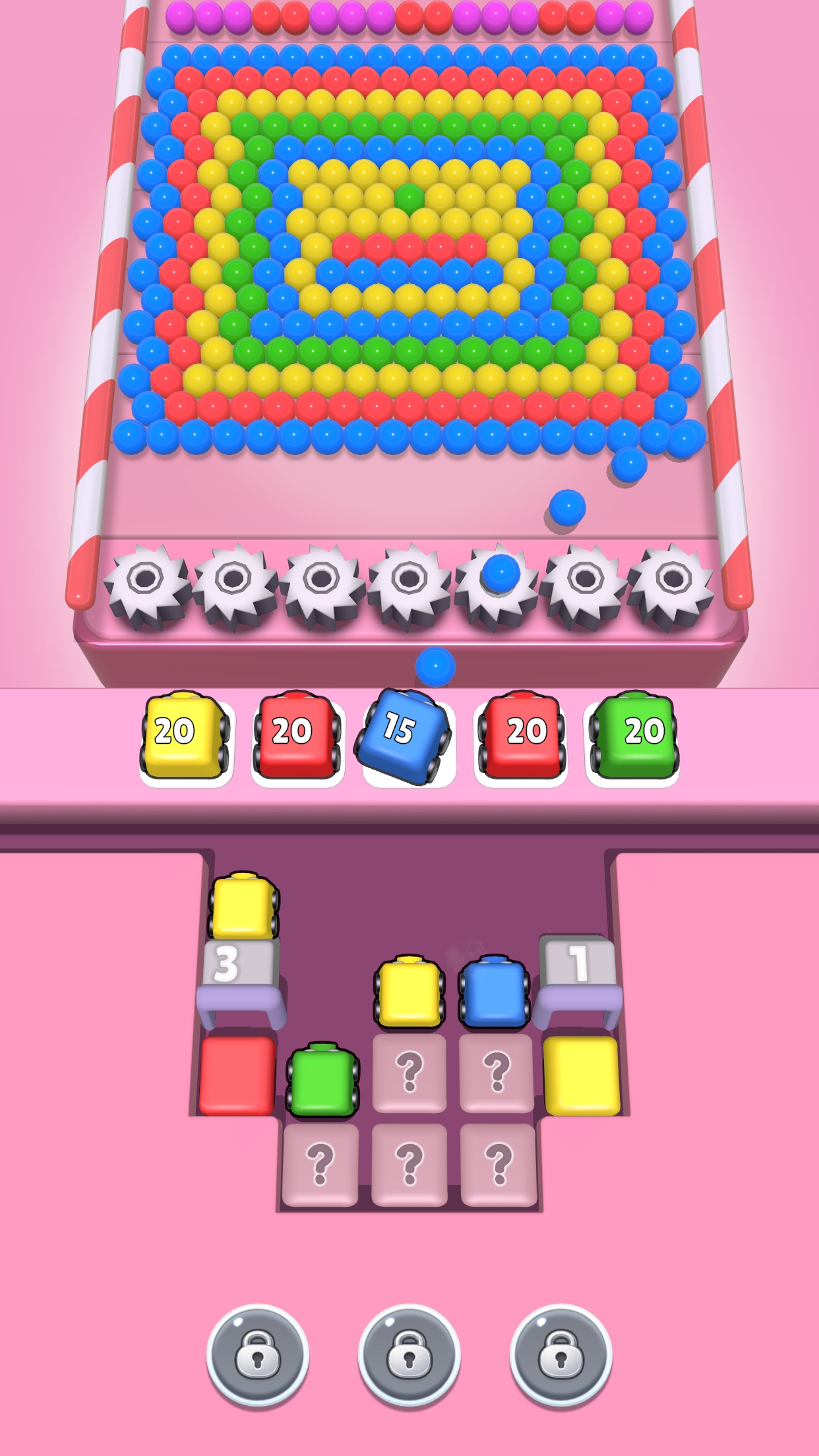Tap the green car in the parking pit
819x1456 pixels.
tap(322, 1081)
